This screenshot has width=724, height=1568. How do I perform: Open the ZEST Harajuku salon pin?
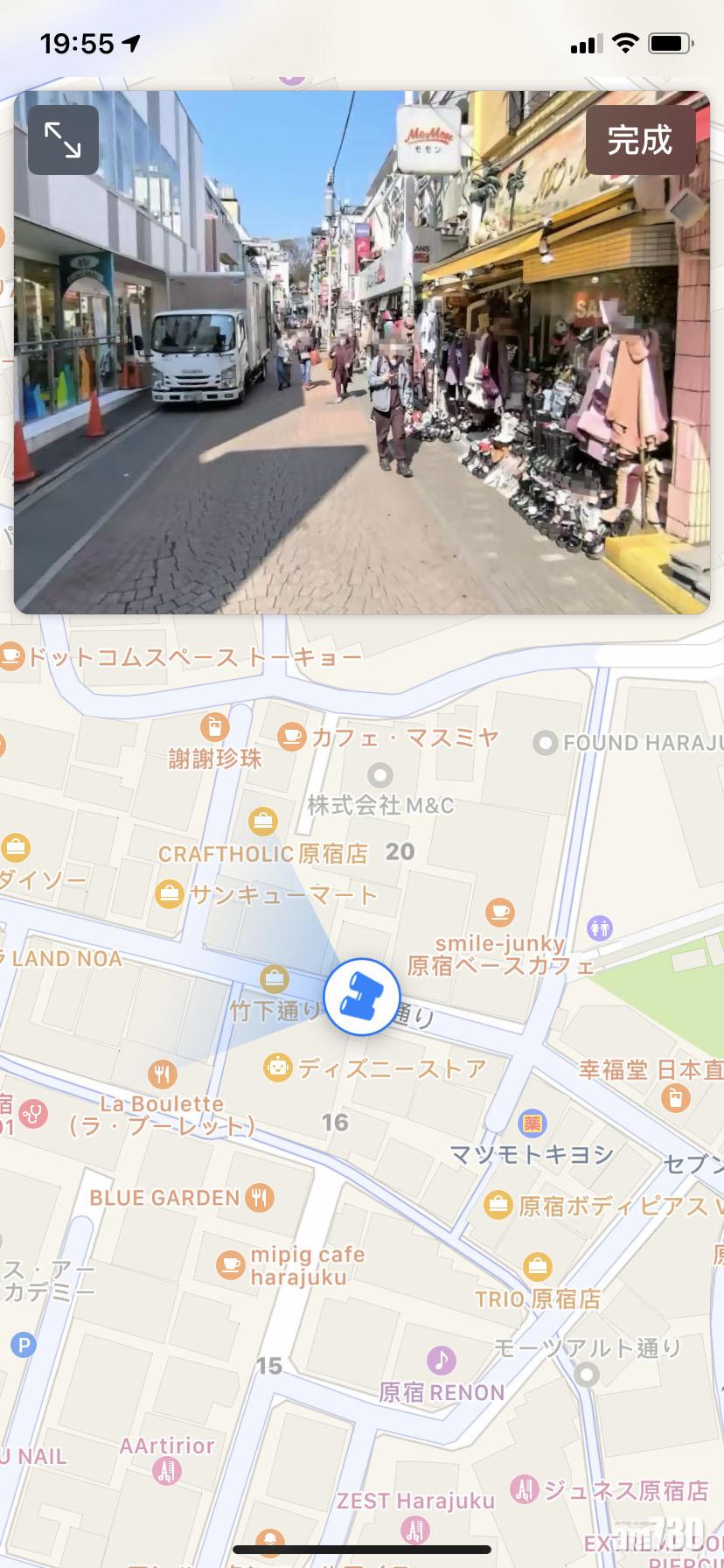pyautogui.click(x=415, y=1529)
